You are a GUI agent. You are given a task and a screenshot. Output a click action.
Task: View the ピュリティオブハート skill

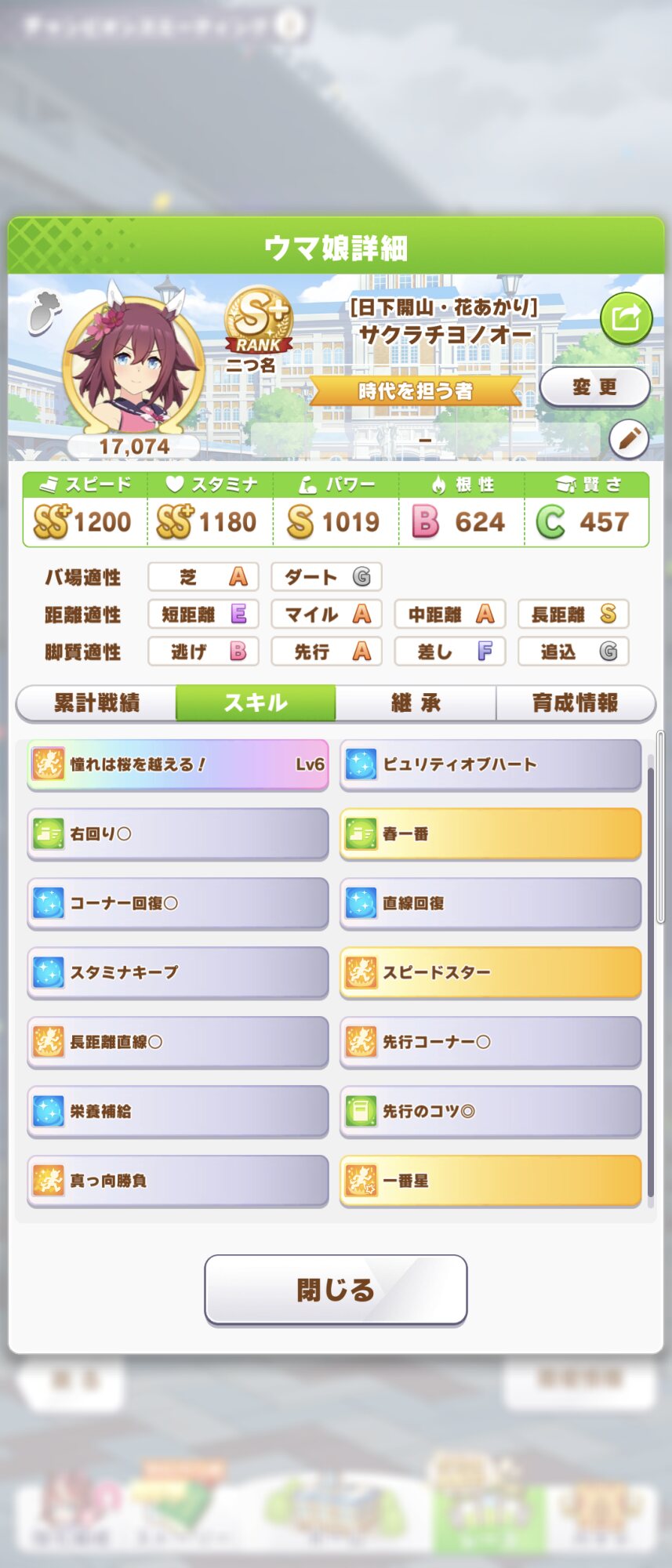pyautogui.click(x=490, y=764)
